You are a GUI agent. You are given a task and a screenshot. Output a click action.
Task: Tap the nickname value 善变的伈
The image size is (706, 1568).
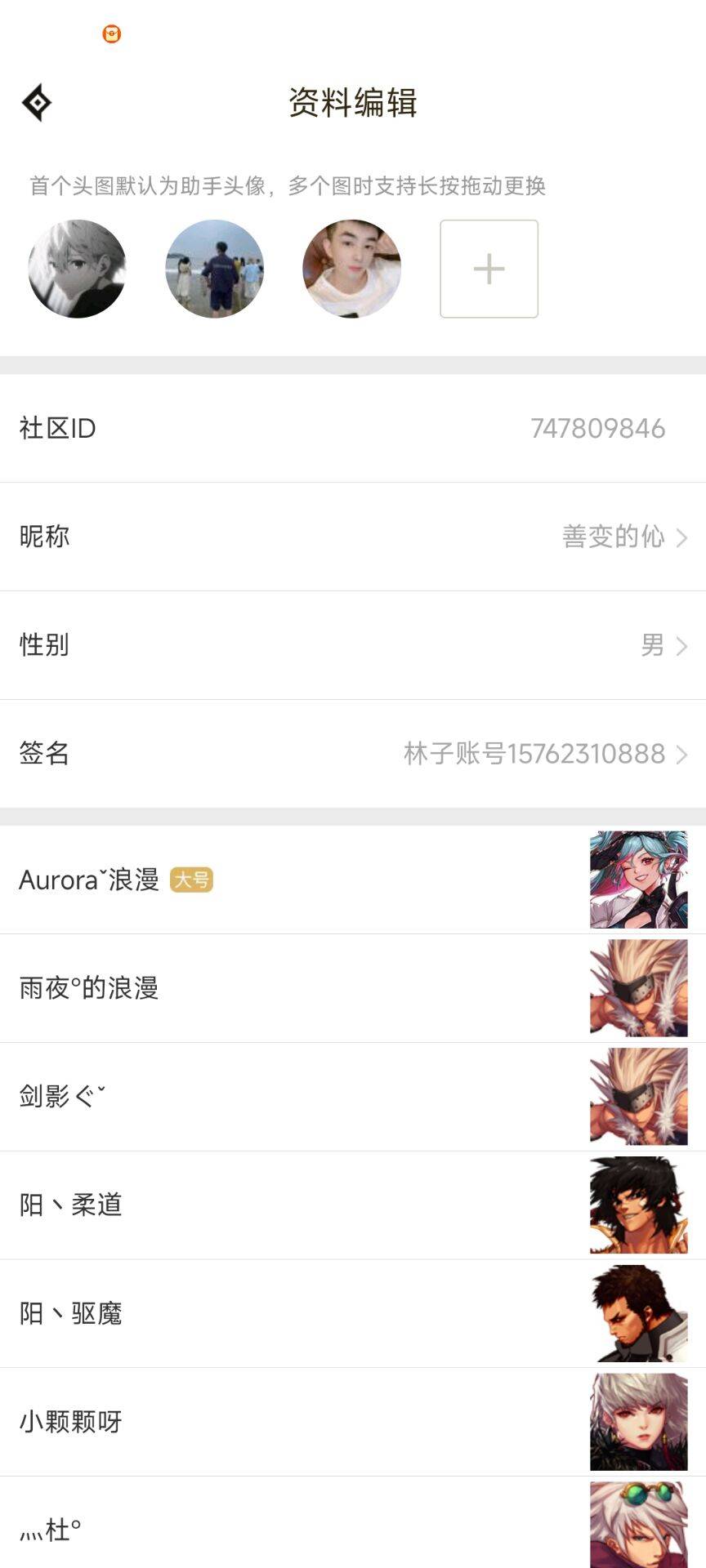[x=612, y=537]
